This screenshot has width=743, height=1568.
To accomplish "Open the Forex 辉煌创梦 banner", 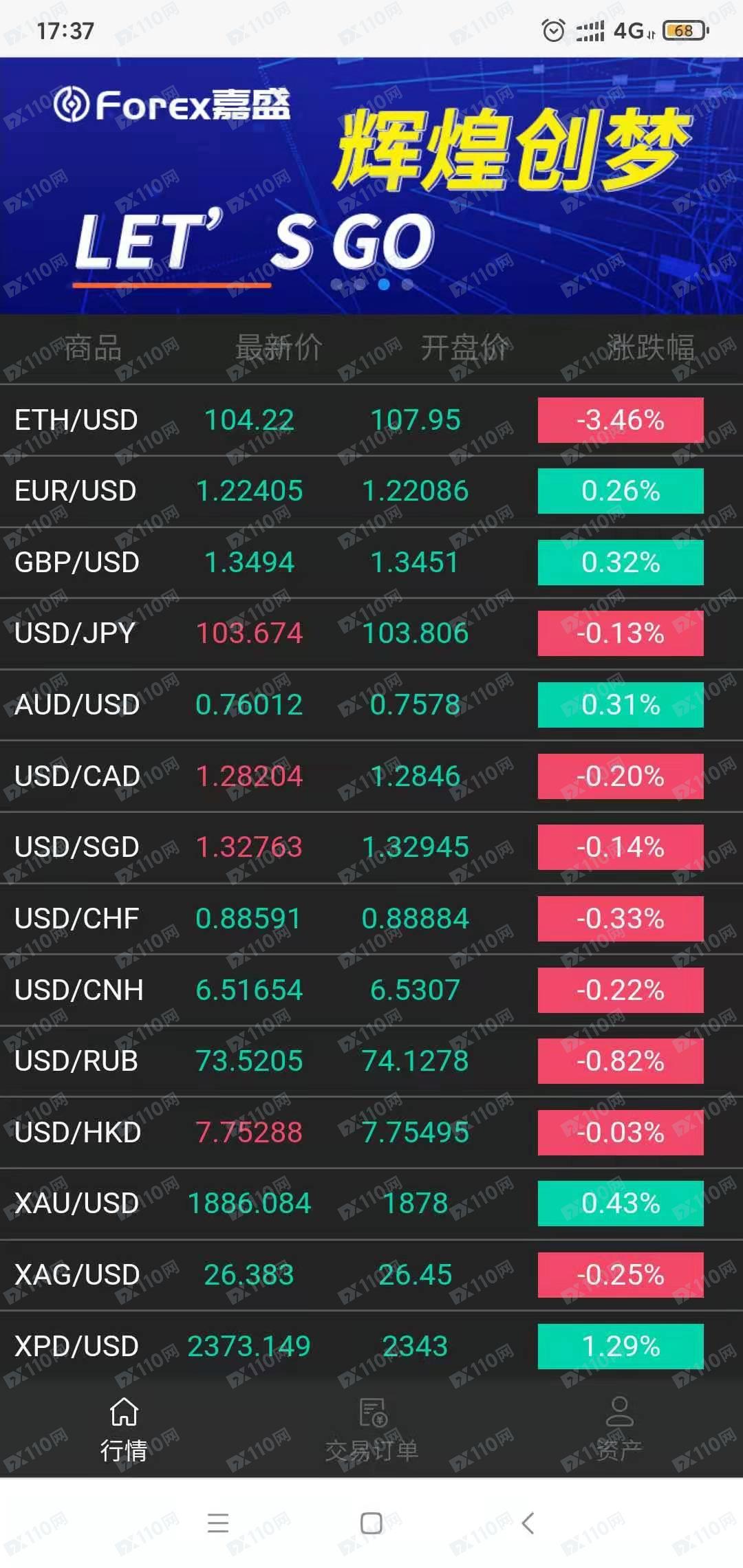I will tap(371, 186).
